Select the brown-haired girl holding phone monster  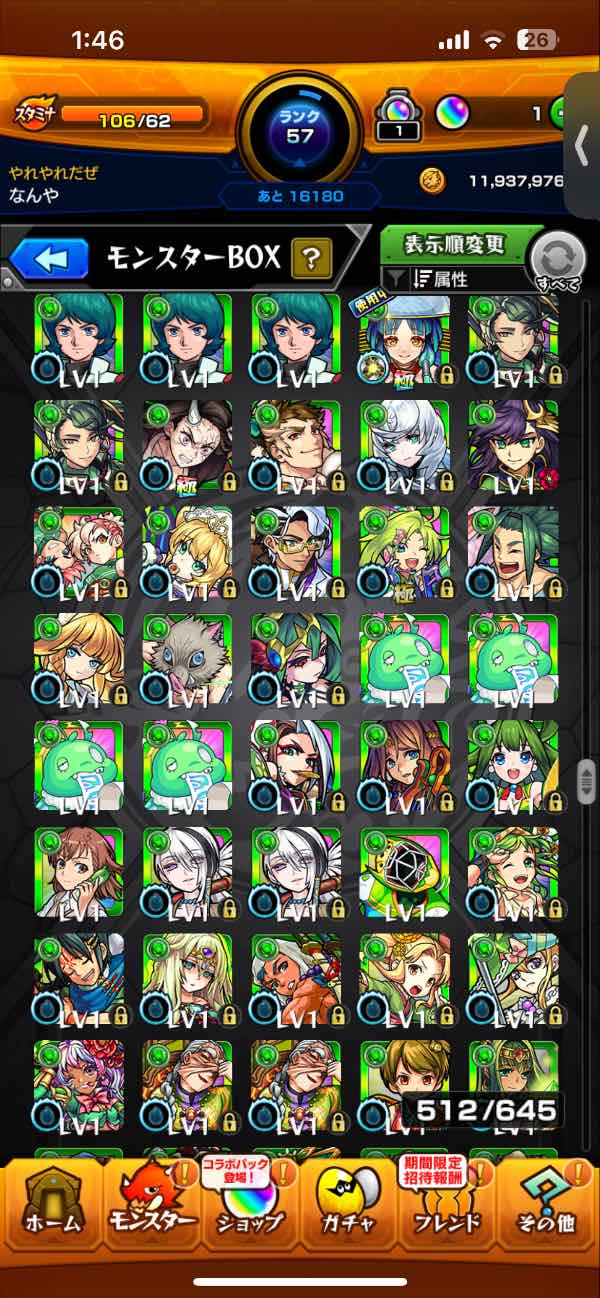pos(79,870)
